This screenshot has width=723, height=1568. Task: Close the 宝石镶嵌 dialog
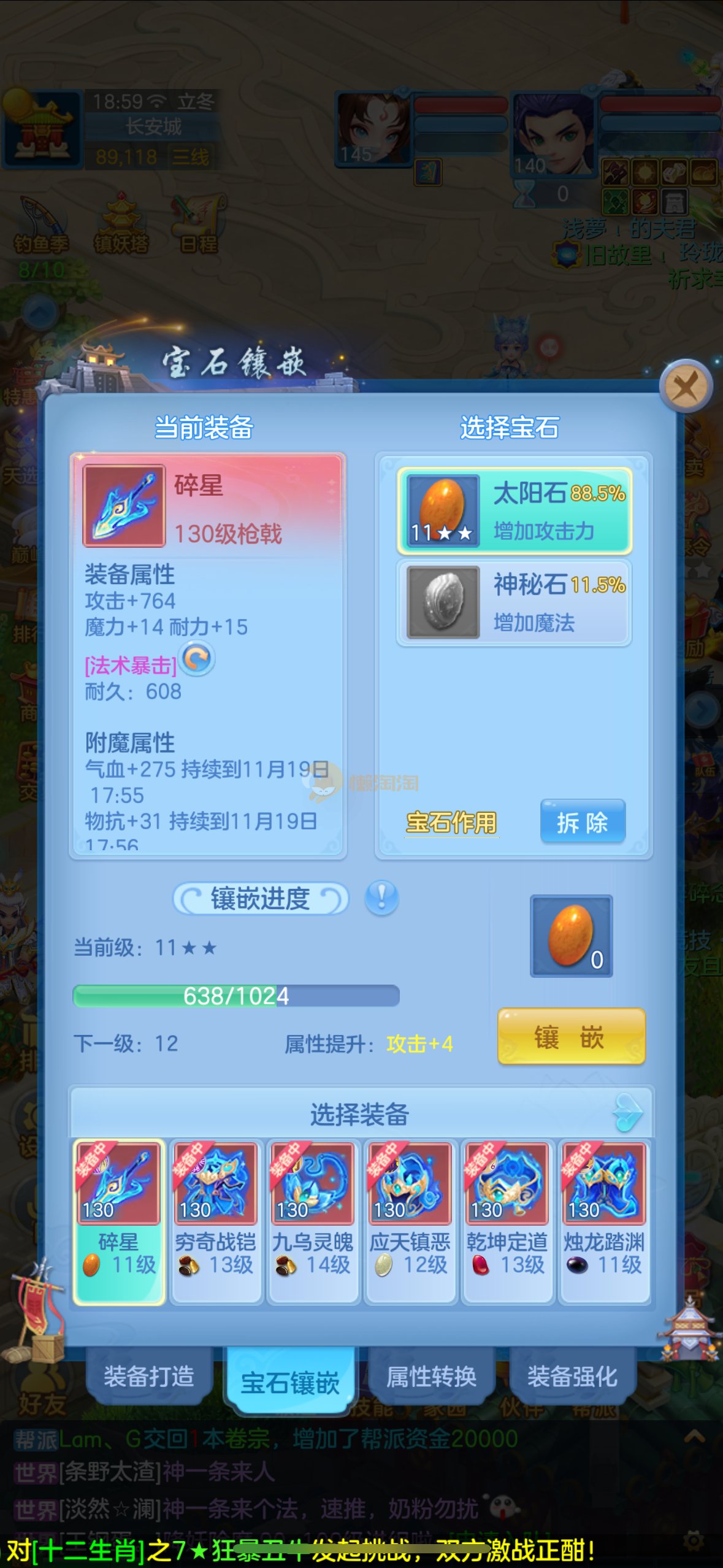[686, 387]
